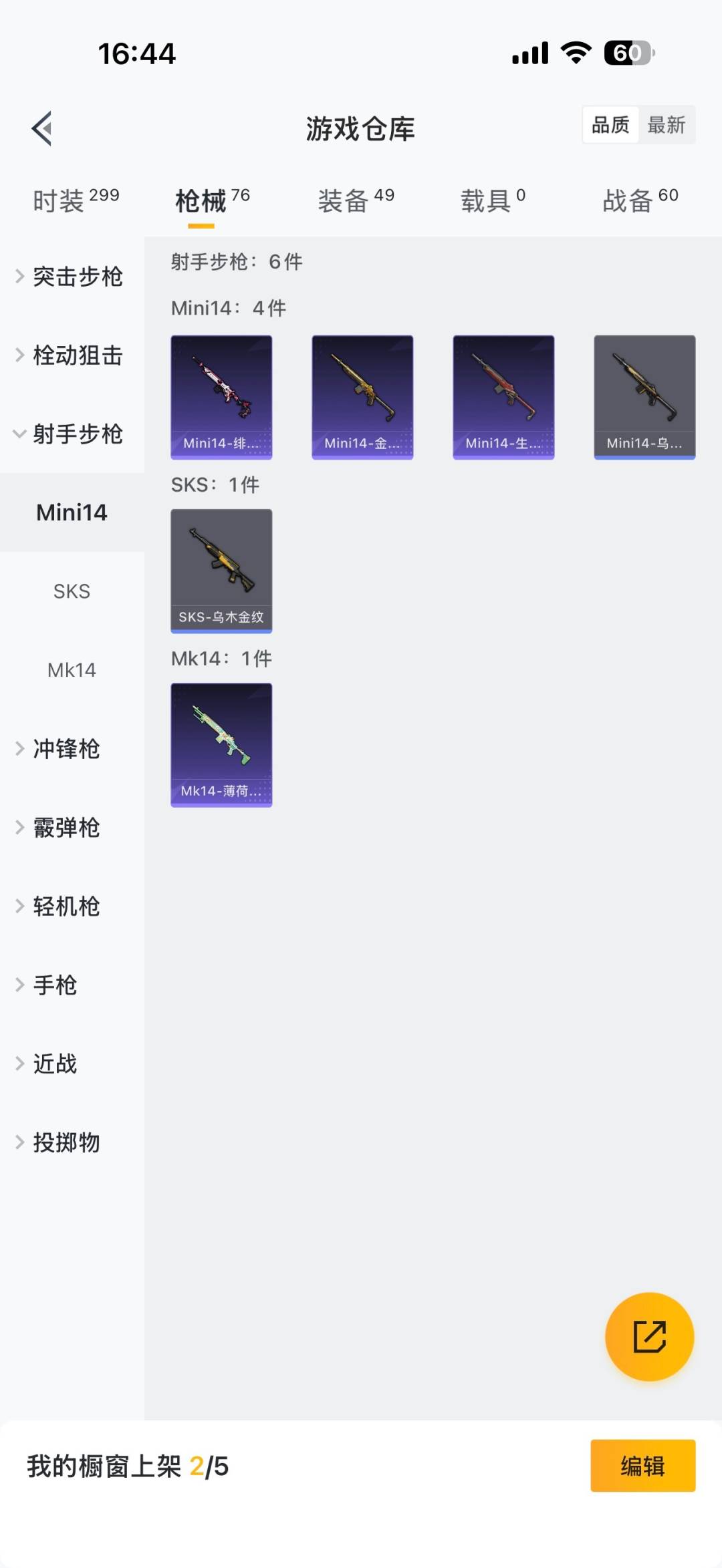This screenshot has width=722, height=1568.
Task: Open the first Mini14 weapon card
Action: click(x=221, y=397)
